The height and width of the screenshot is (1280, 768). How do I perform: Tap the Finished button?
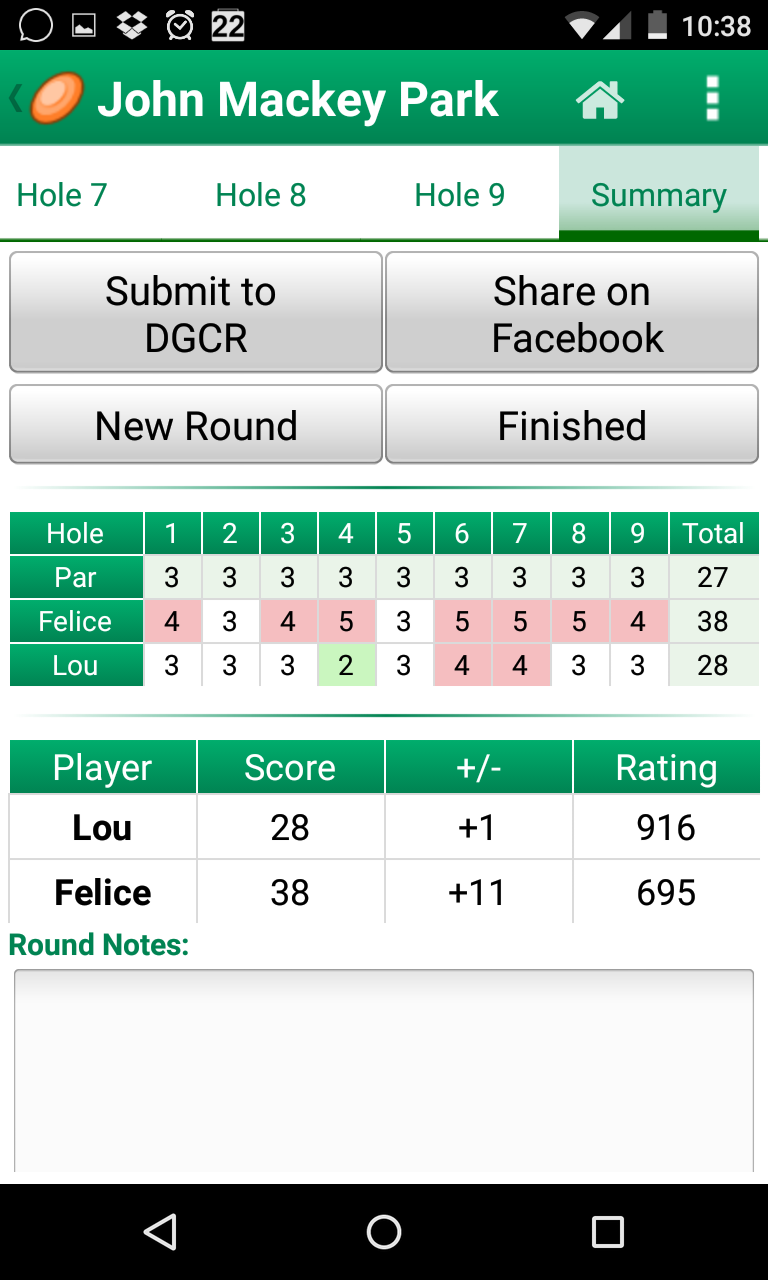point(572,426)
